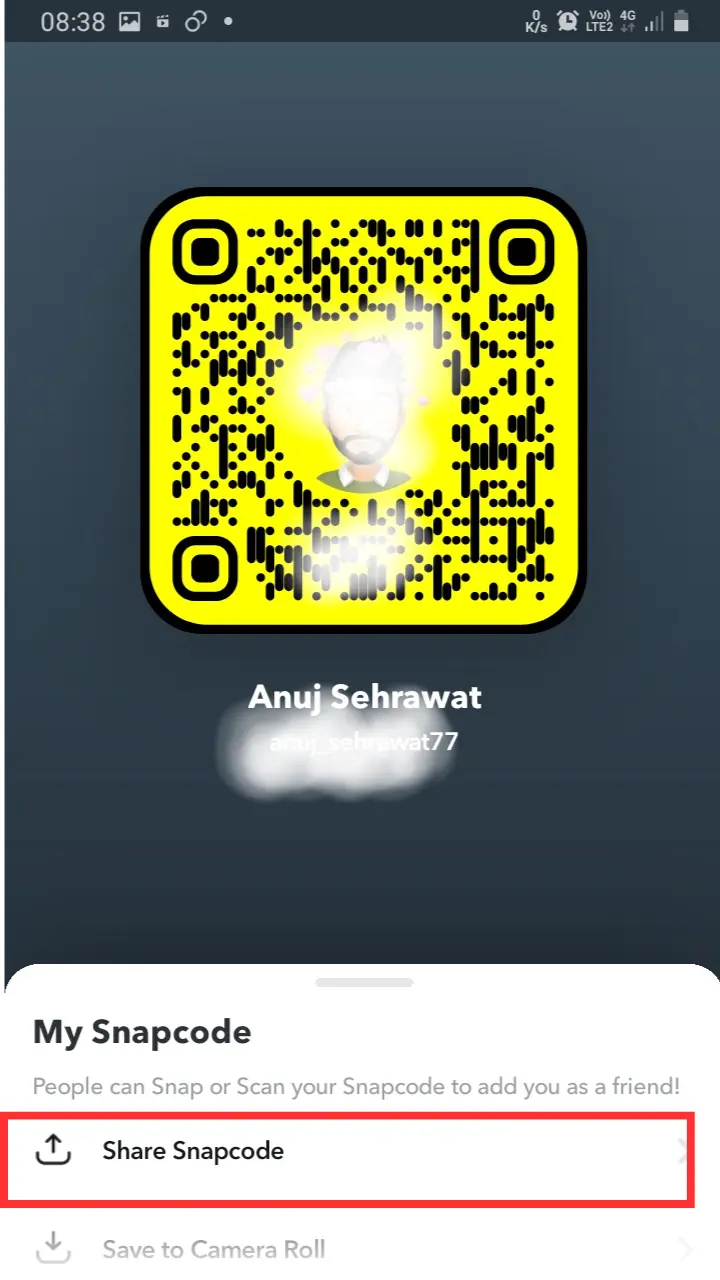Select Save to Camera Roll
The width and height of the screenshot is (720, 1280).
tap(213, 1249)
